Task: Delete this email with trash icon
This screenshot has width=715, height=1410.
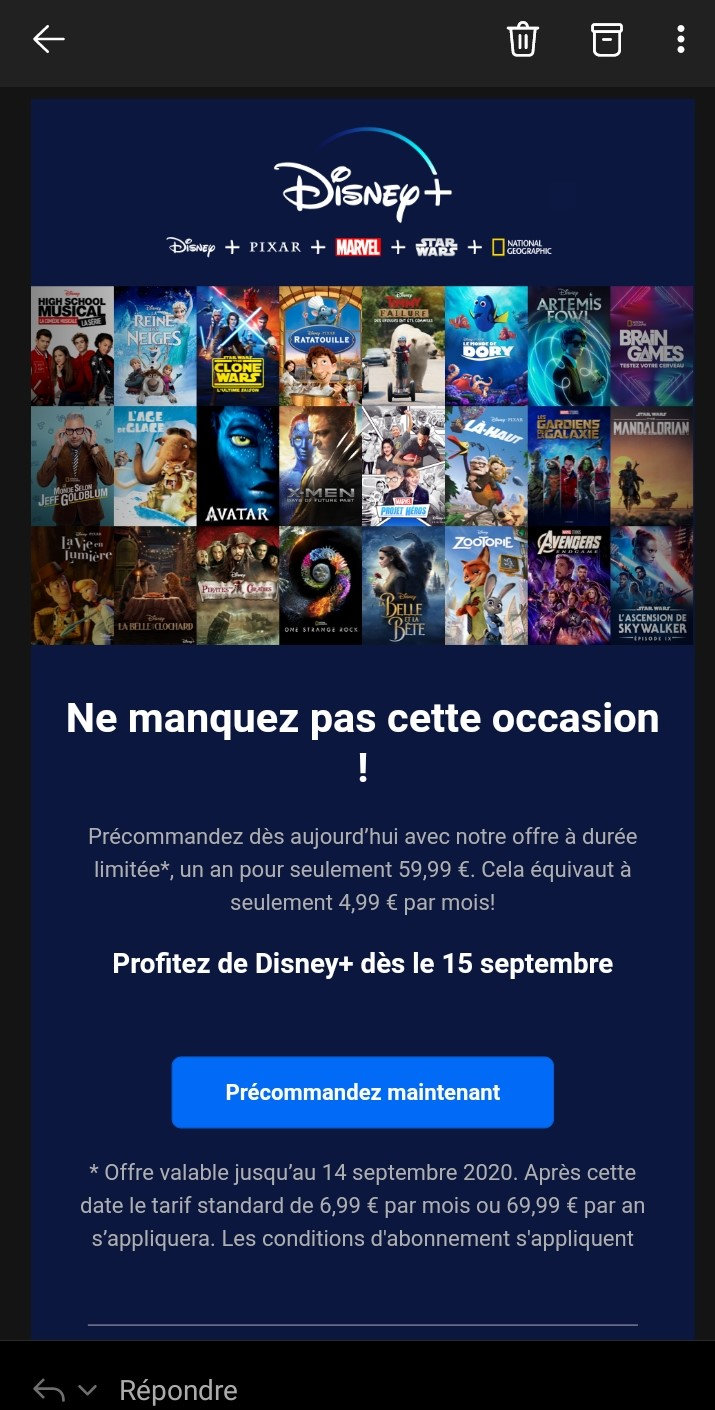Action: click(523, 40)
